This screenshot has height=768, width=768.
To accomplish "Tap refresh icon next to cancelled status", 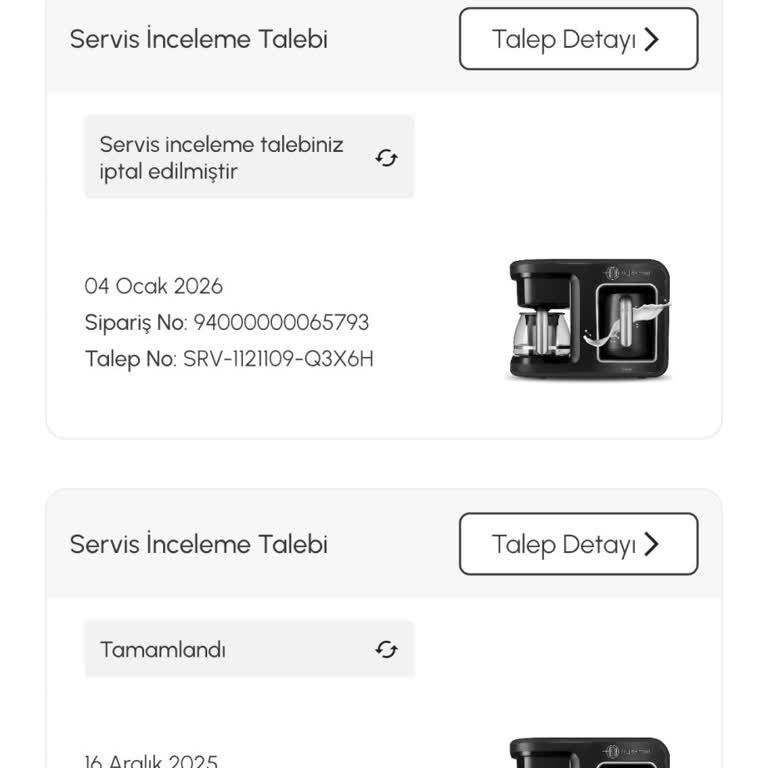I will point(387,158).
